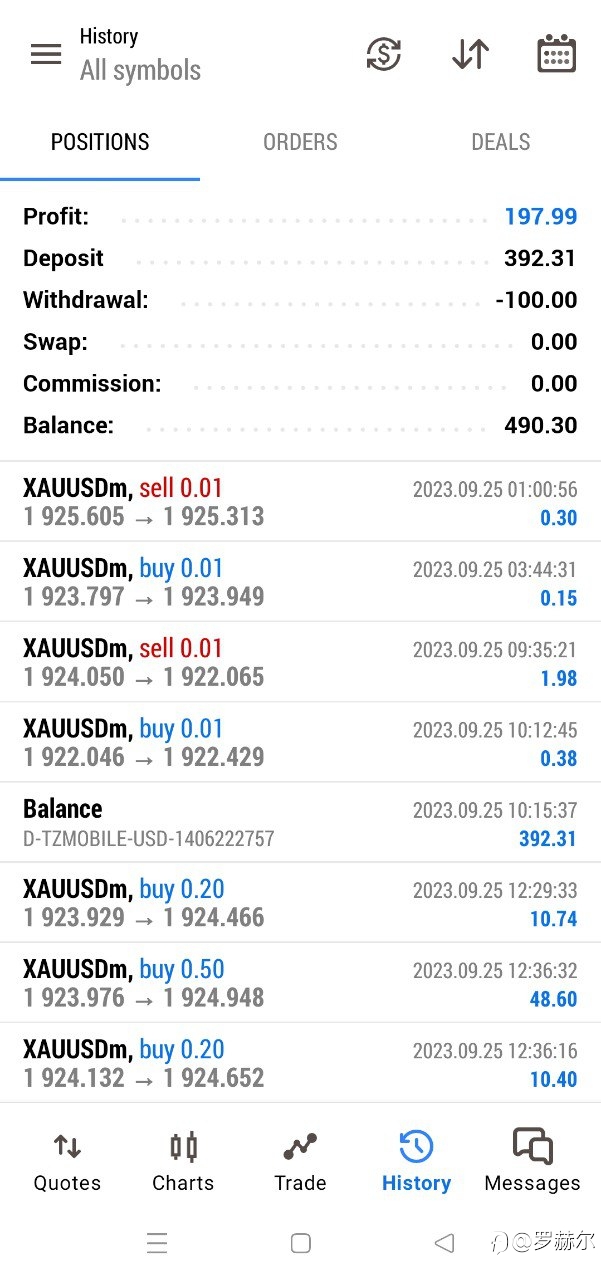The height and width of the screenshot is (1280, 601).
Task: Tap the system back button
Action: tap(444, 1243)
